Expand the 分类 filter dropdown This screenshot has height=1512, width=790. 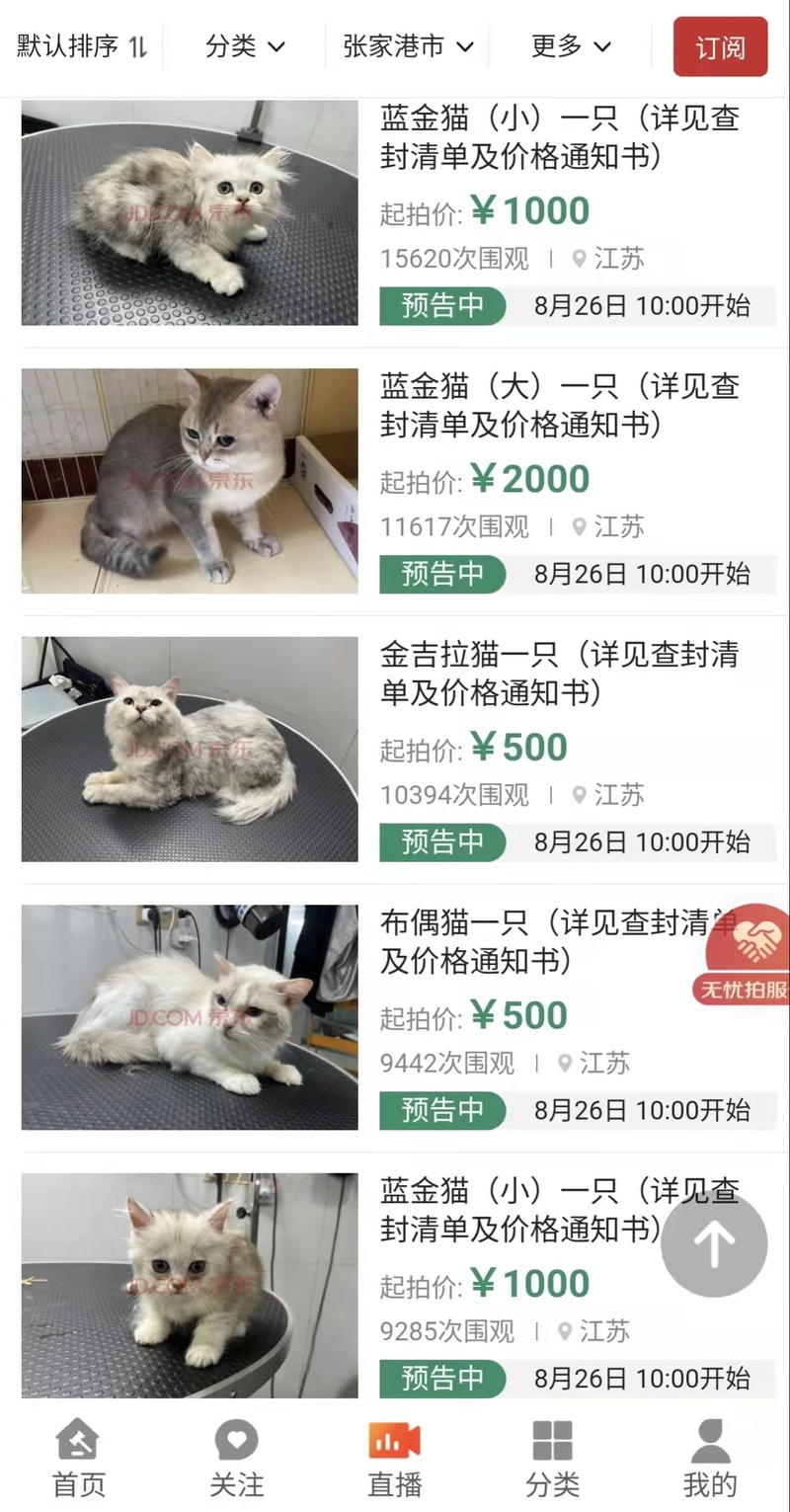coord(245,46)
